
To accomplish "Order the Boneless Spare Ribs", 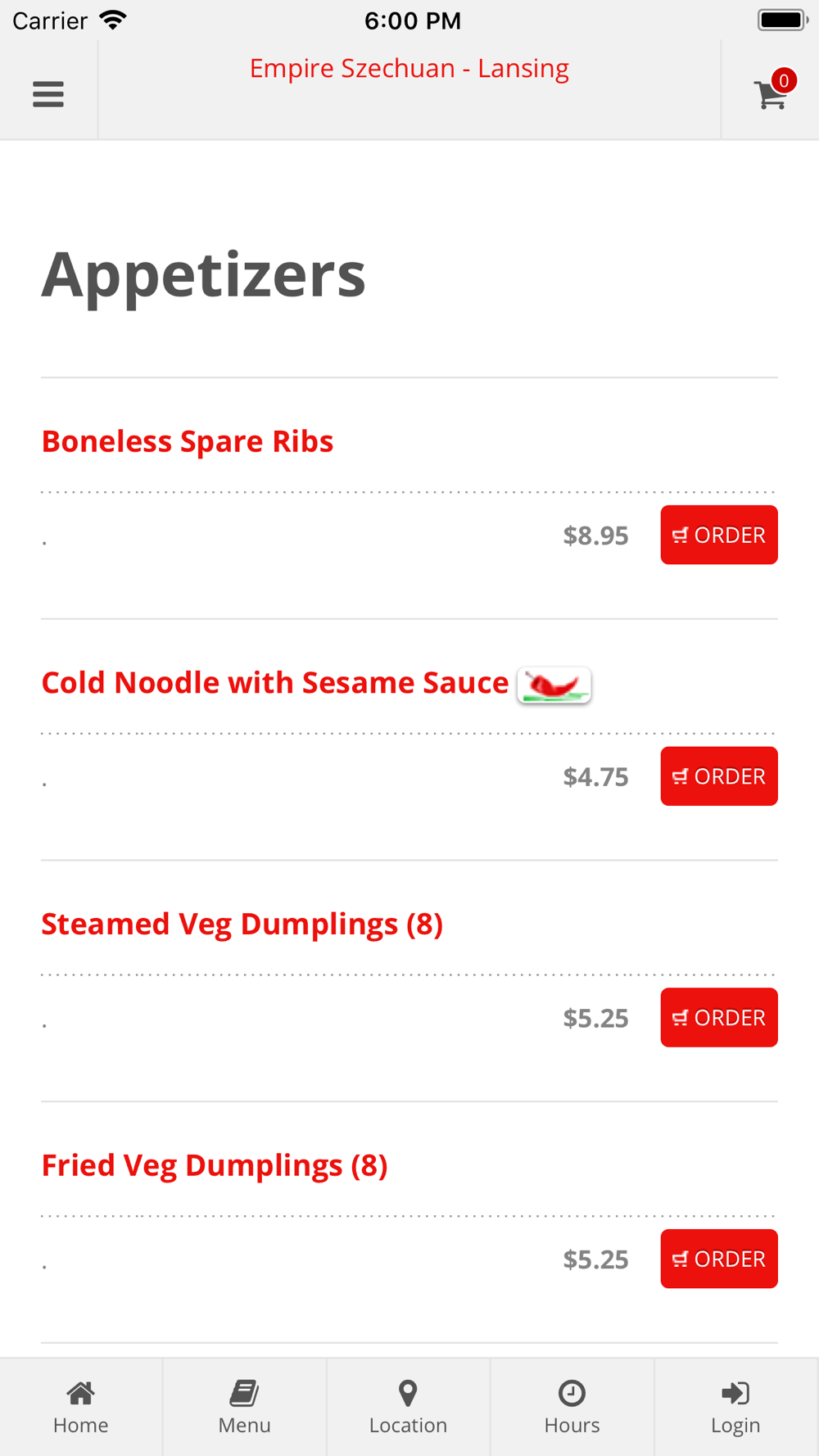I will (x=719, y=535).
